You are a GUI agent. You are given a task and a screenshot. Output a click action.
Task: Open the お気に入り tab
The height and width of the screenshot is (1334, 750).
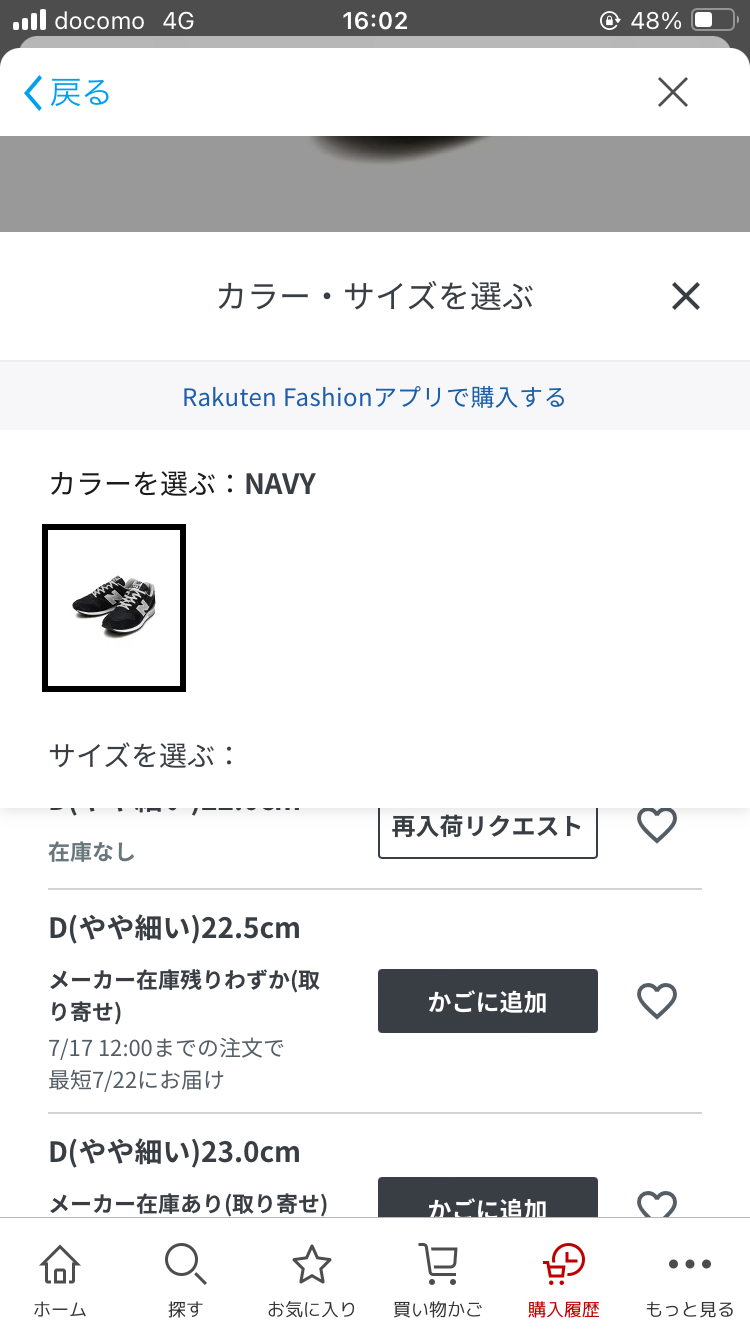click(311, 1281)
